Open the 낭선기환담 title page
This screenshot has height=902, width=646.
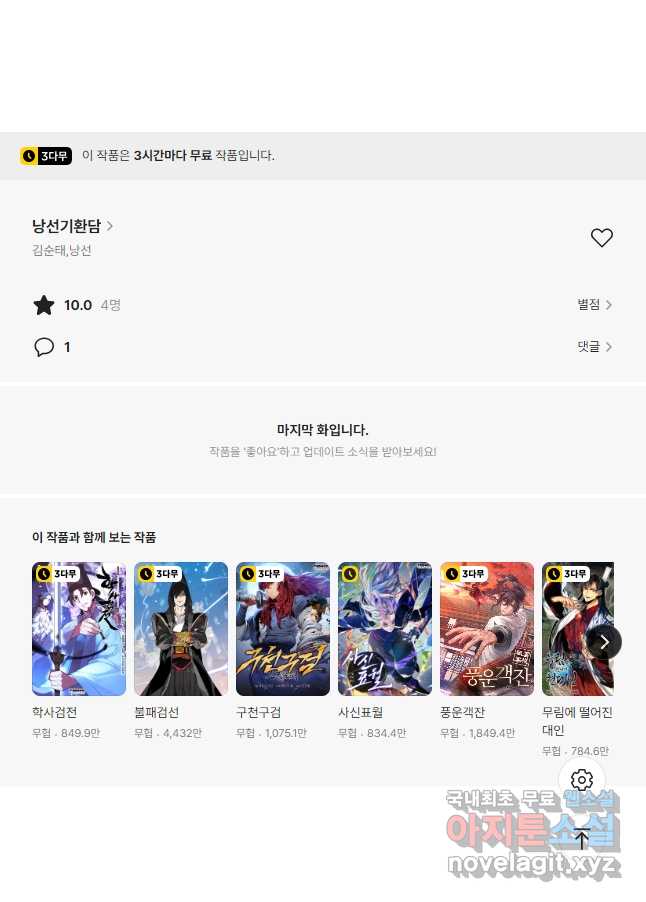[x=73, y=226]
